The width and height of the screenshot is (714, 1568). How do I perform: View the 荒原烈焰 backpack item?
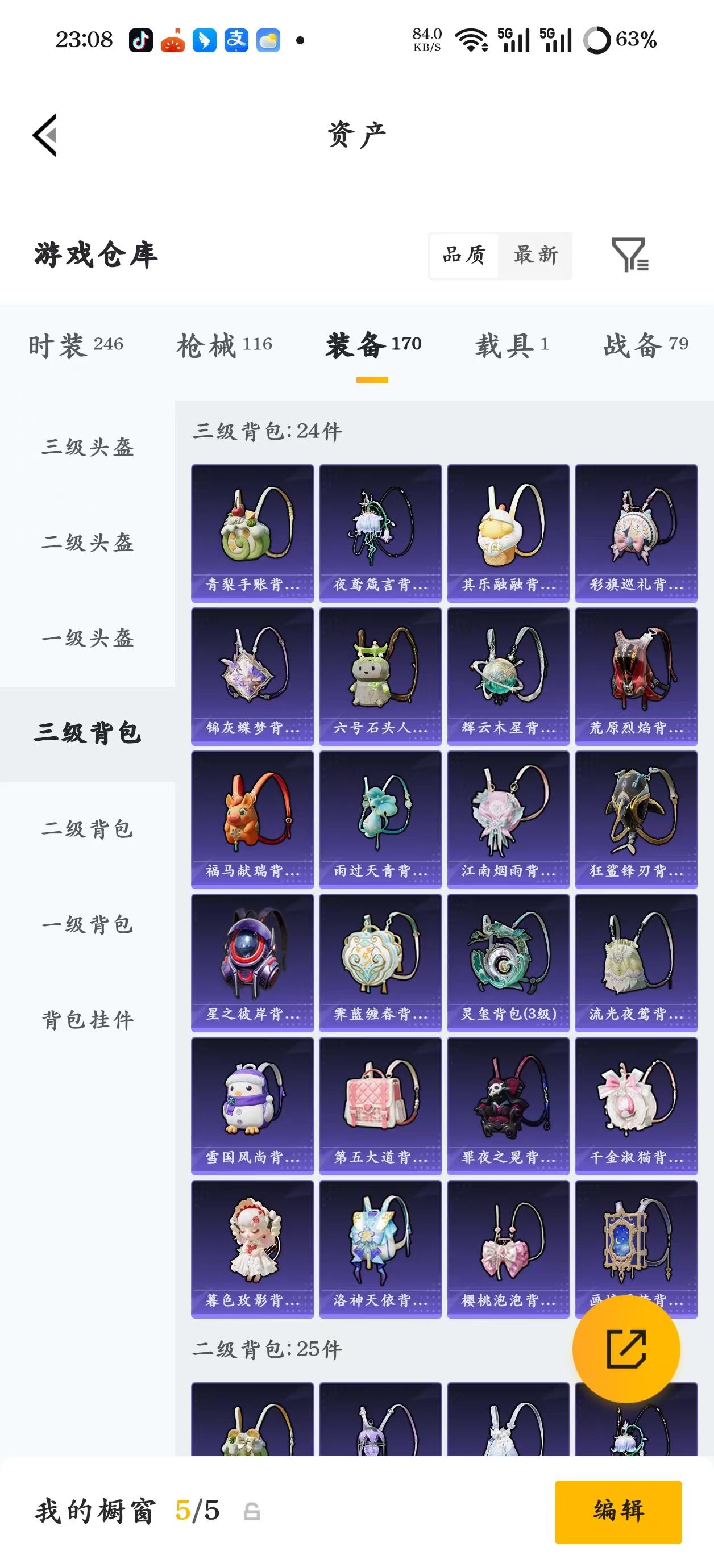click(636, 676)
